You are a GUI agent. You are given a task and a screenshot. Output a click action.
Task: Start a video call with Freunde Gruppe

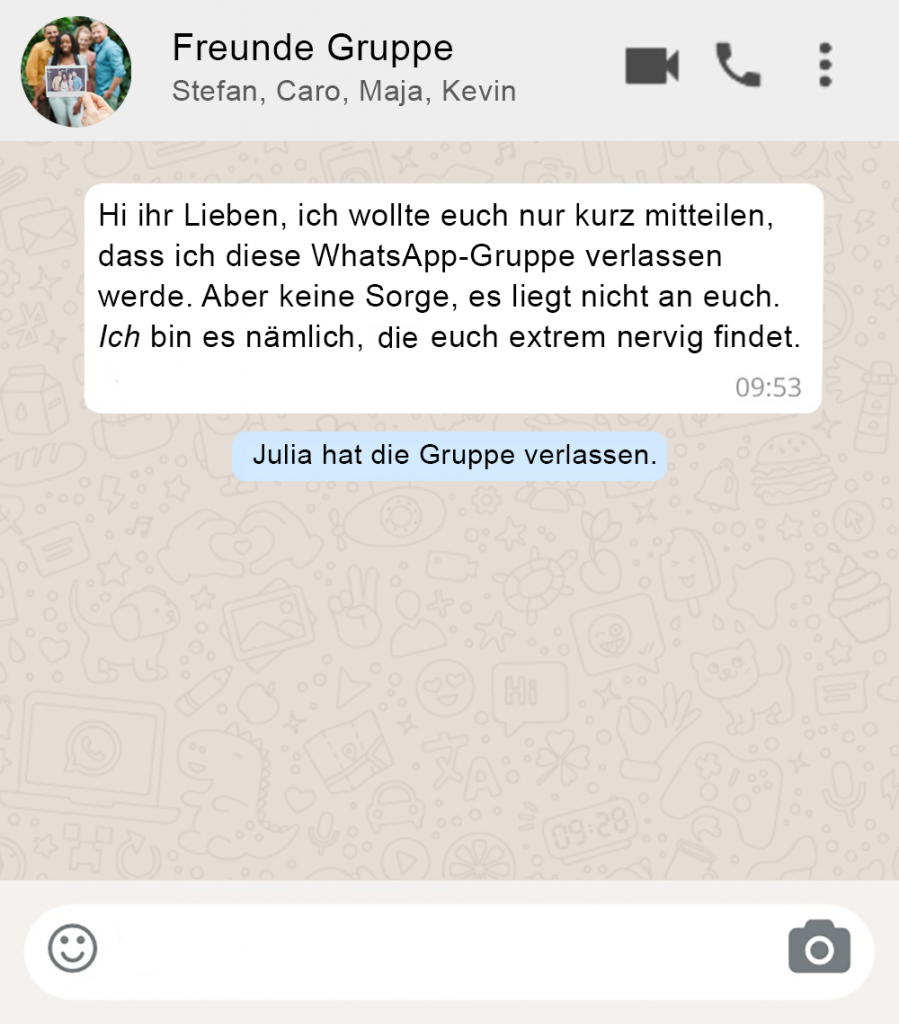[652, 66]
